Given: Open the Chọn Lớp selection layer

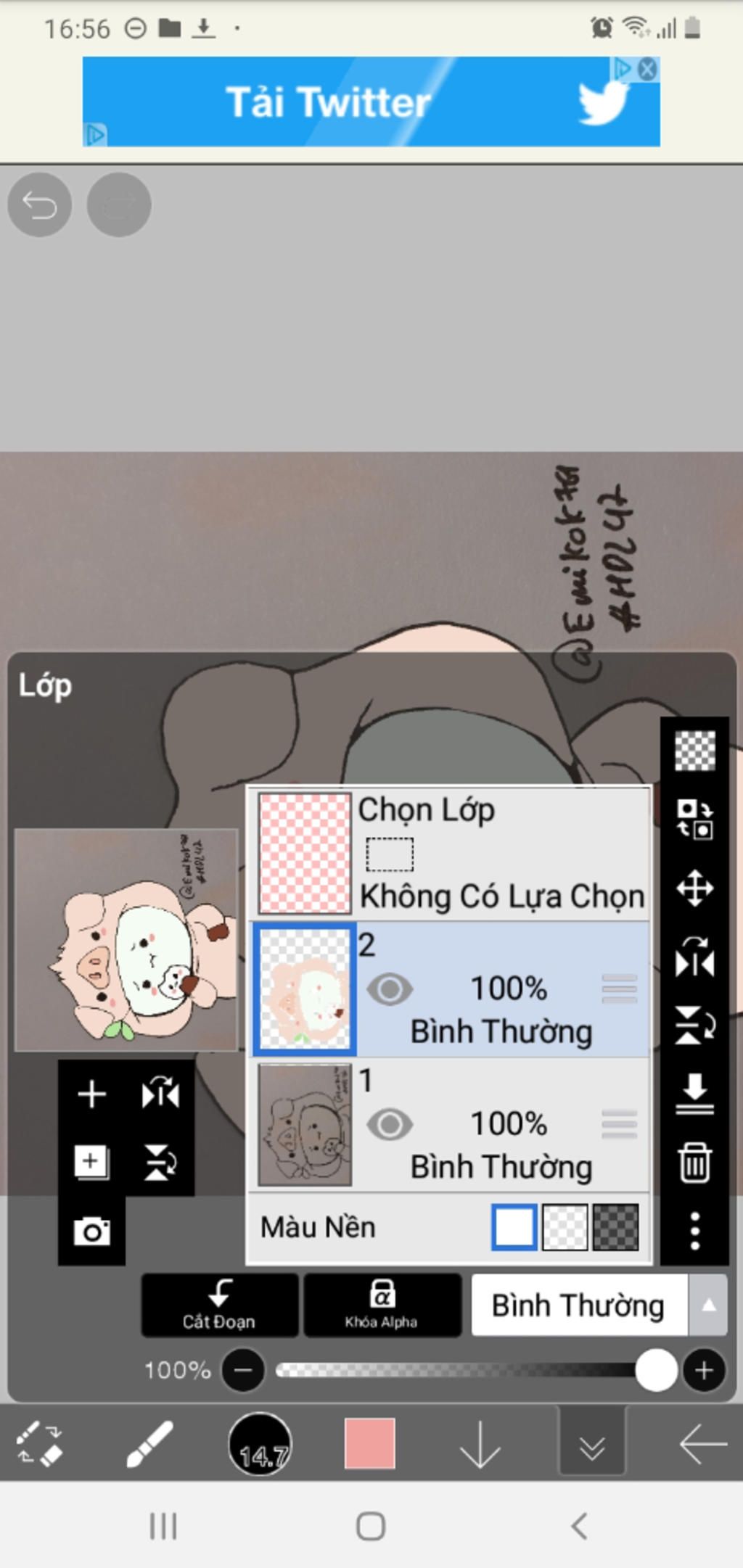Looking at the screenshot, I should pos(450,853).
